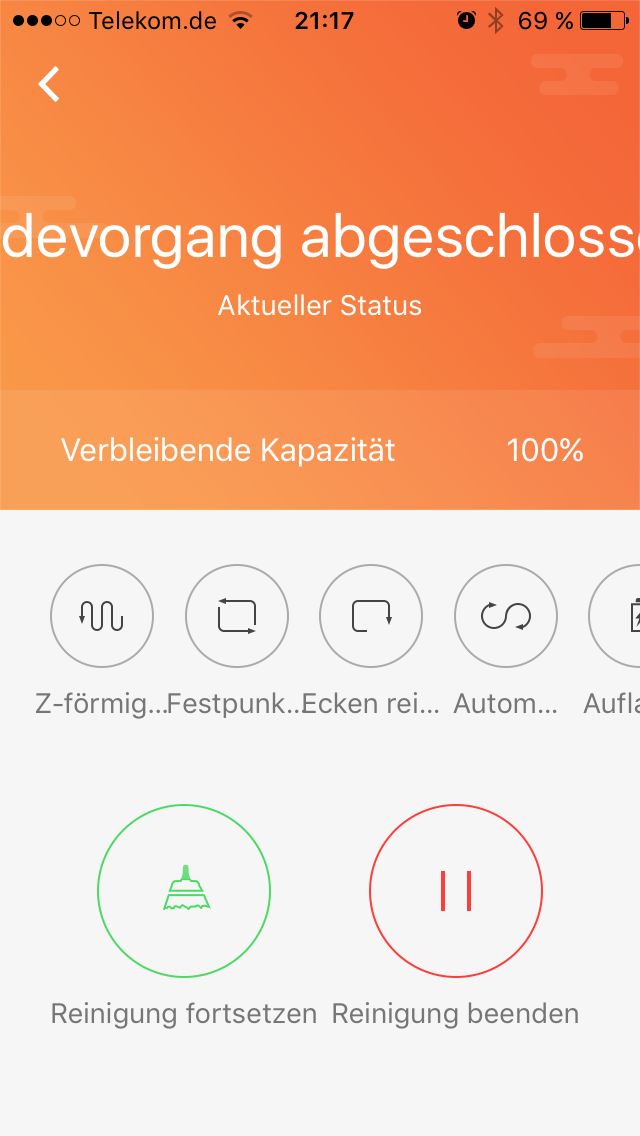640x1136 pixels.
Task: Tap Reinigung beenden
Action: (456, 890)
